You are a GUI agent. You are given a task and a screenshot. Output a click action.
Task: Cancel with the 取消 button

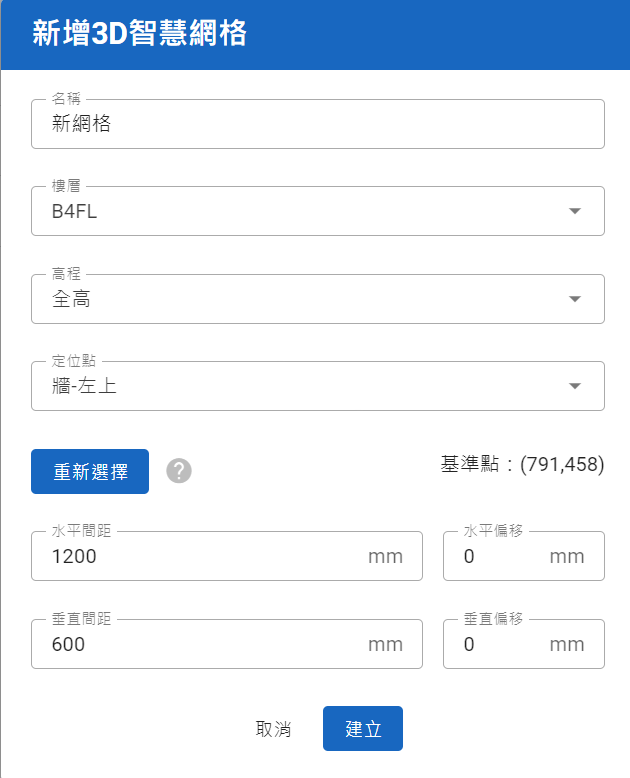(x=273, y=729)
